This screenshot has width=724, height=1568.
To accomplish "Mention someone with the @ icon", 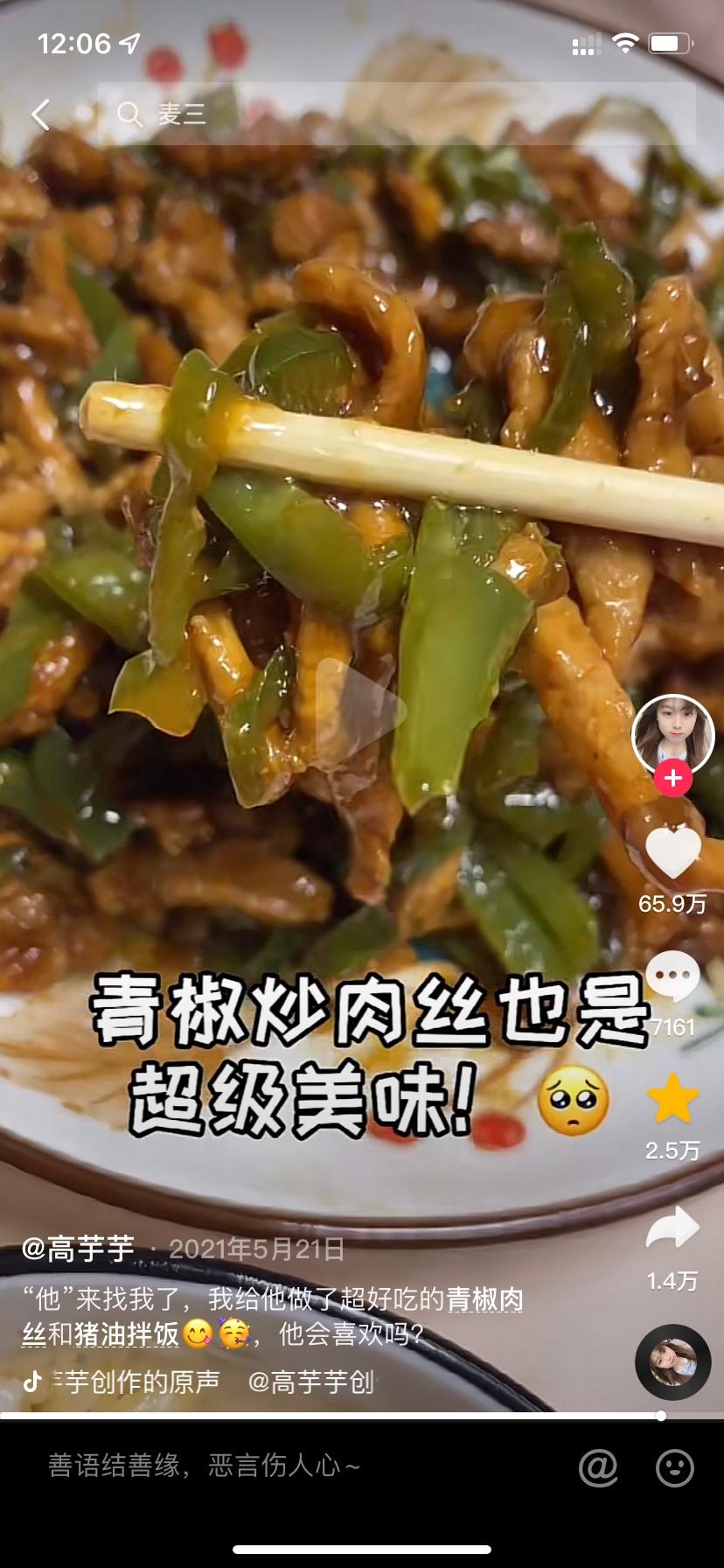I will click(x=598, y=1467).
